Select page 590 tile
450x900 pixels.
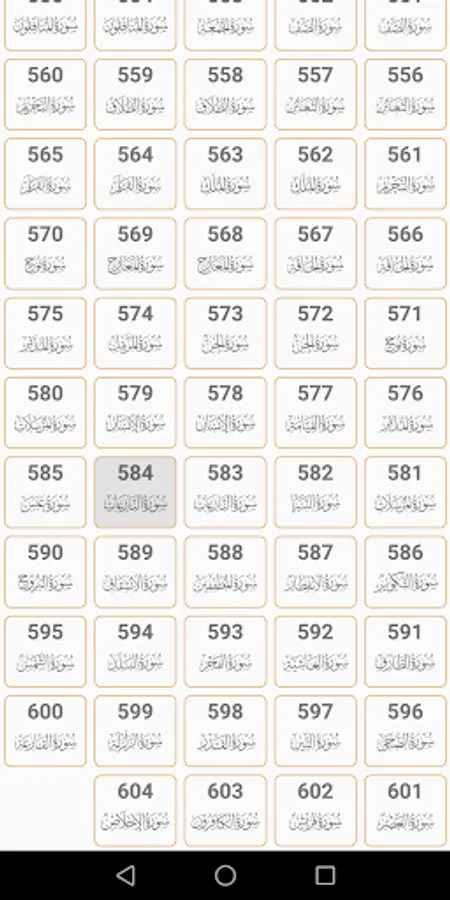[x=45, y=572]
